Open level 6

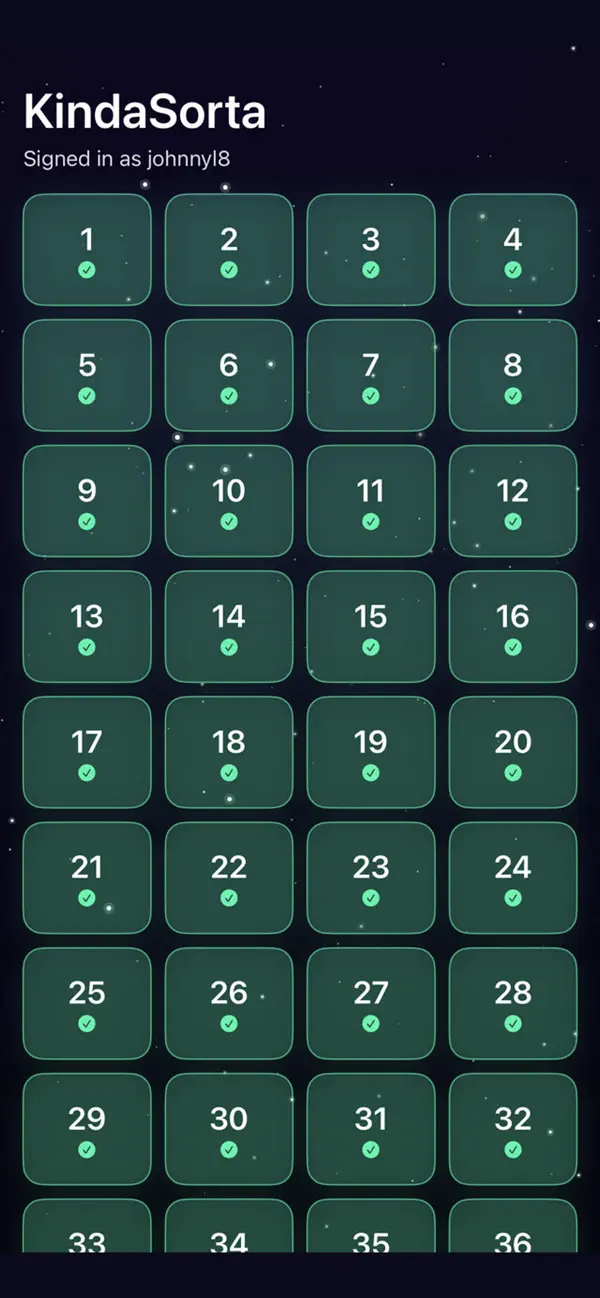click(229, 376)
